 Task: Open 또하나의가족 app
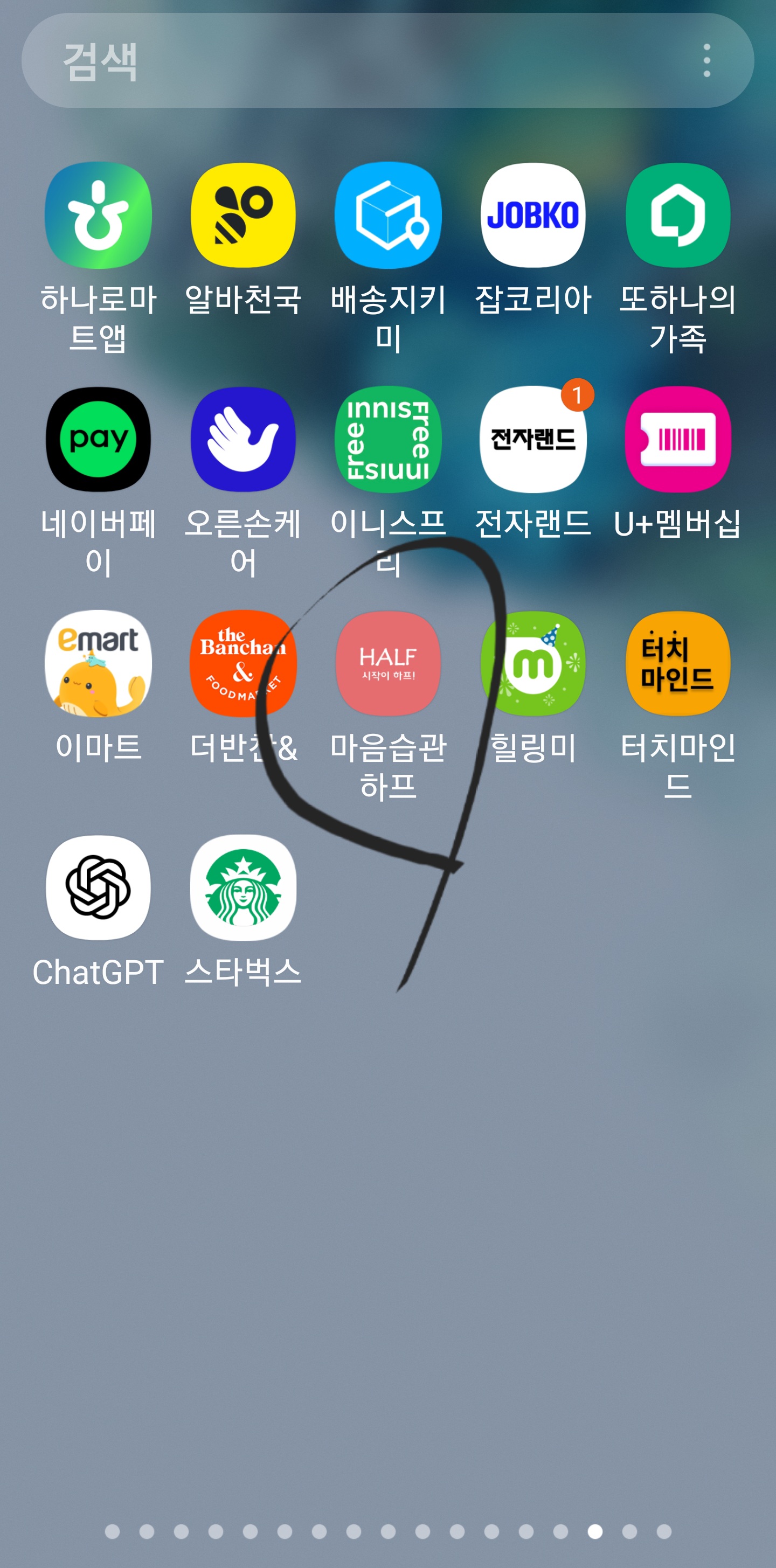(677, 216)
